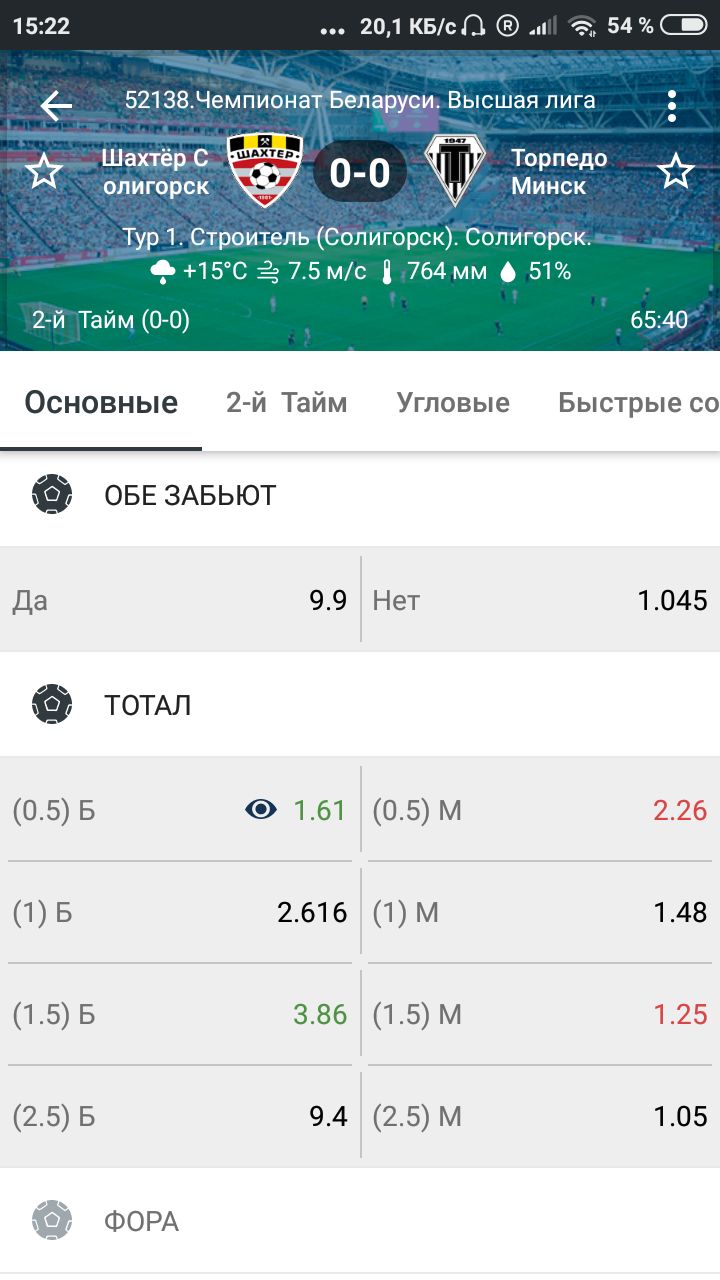Viewport: 720px width, 1280px height.
Task: Tap total (2.5) М at 1.05
Action: 540,1116
